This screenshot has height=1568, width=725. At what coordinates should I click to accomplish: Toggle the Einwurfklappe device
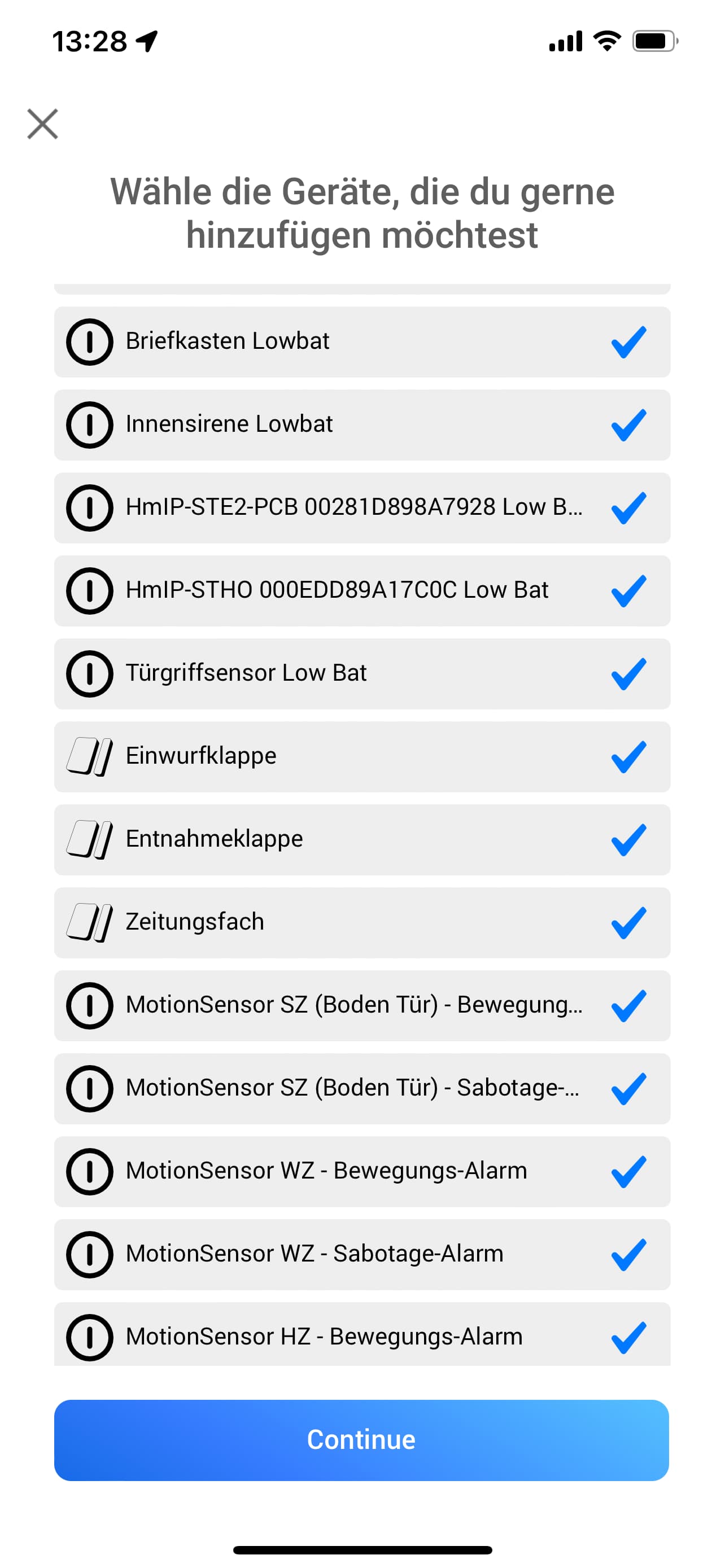pyautogui.click(x=628, y=756)
